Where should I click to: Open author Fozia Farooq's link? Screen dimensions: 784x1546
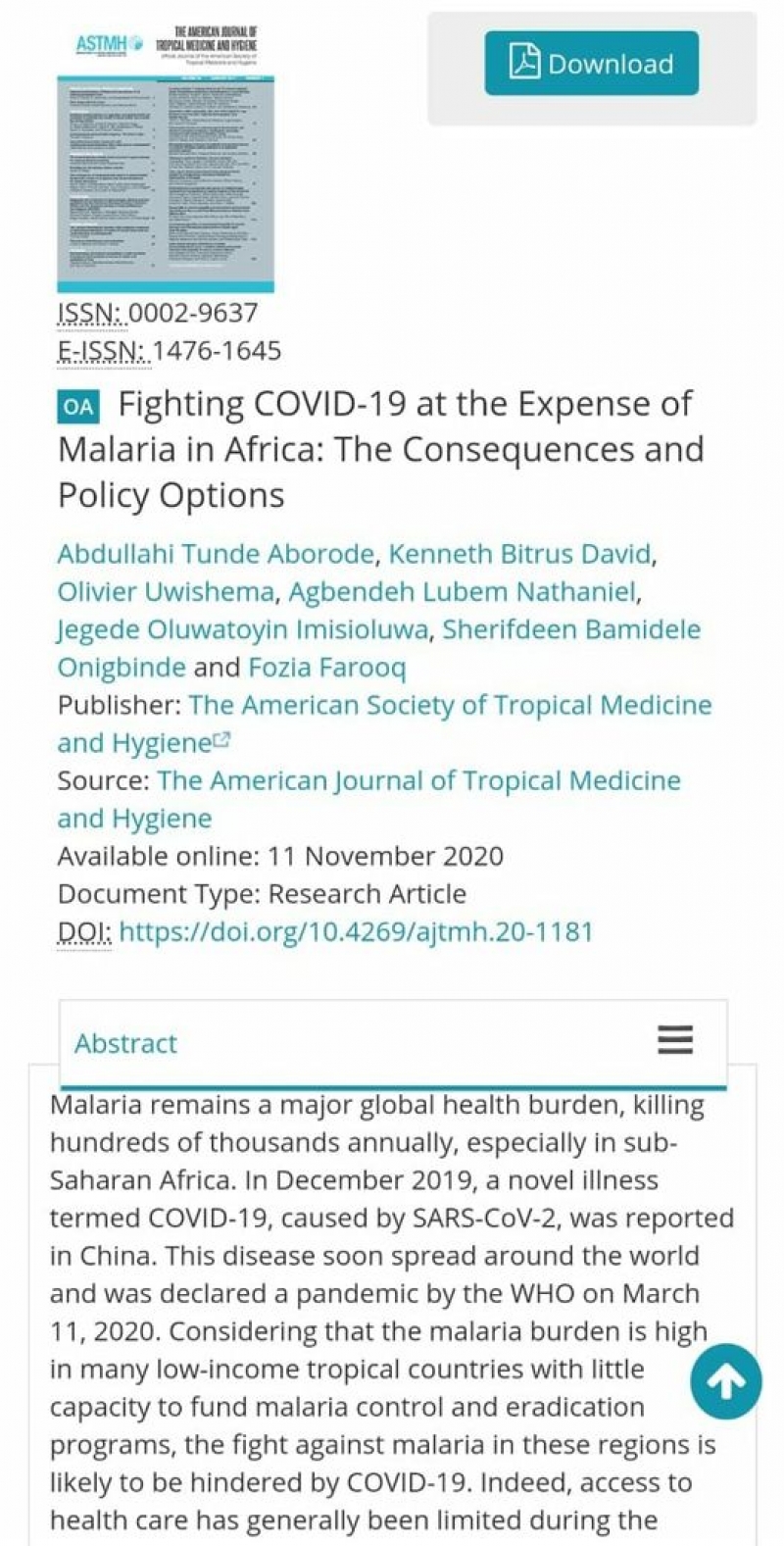[326, 668]
